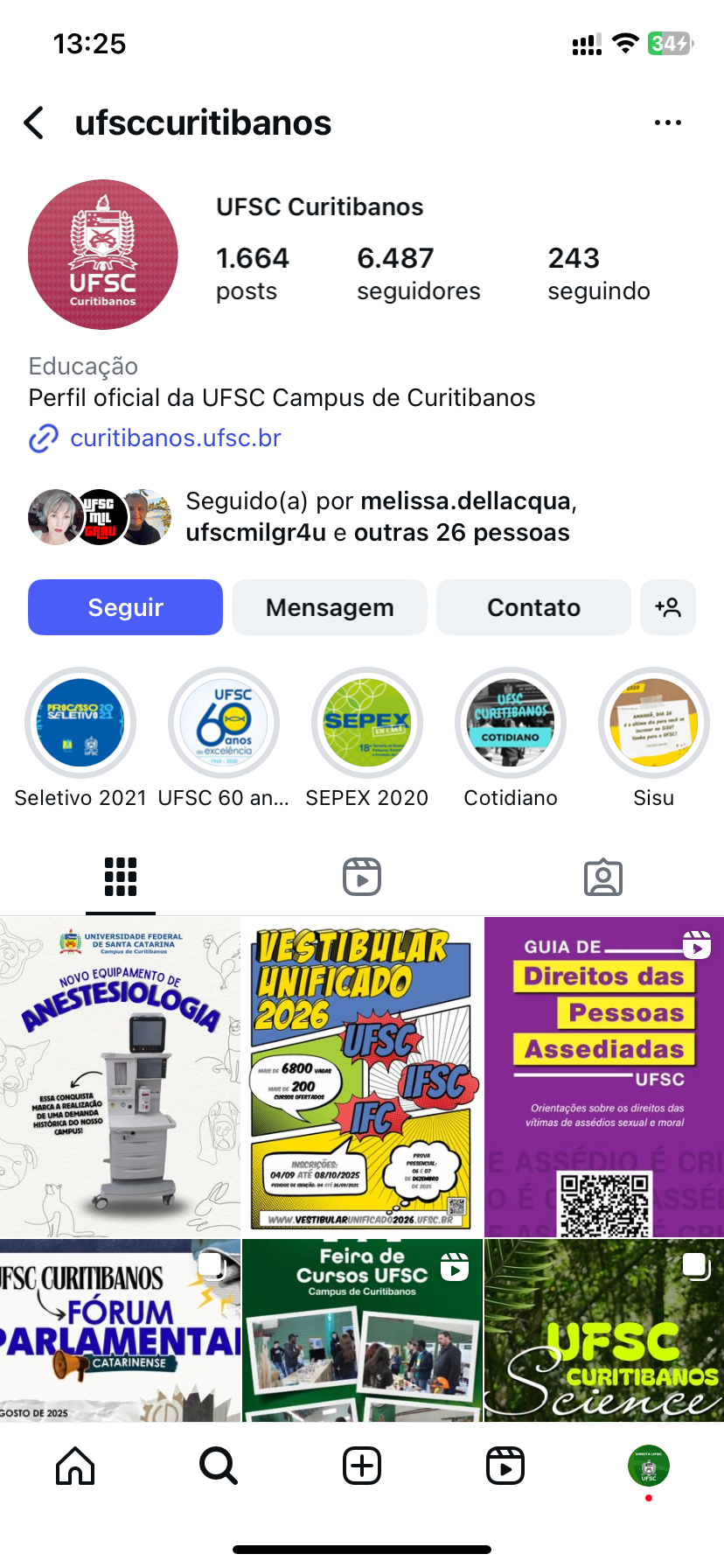Image resolution: width=724 pixels, height=1568 pixels.
Task: Open the three-dot options menu
Action: [667, 123]
